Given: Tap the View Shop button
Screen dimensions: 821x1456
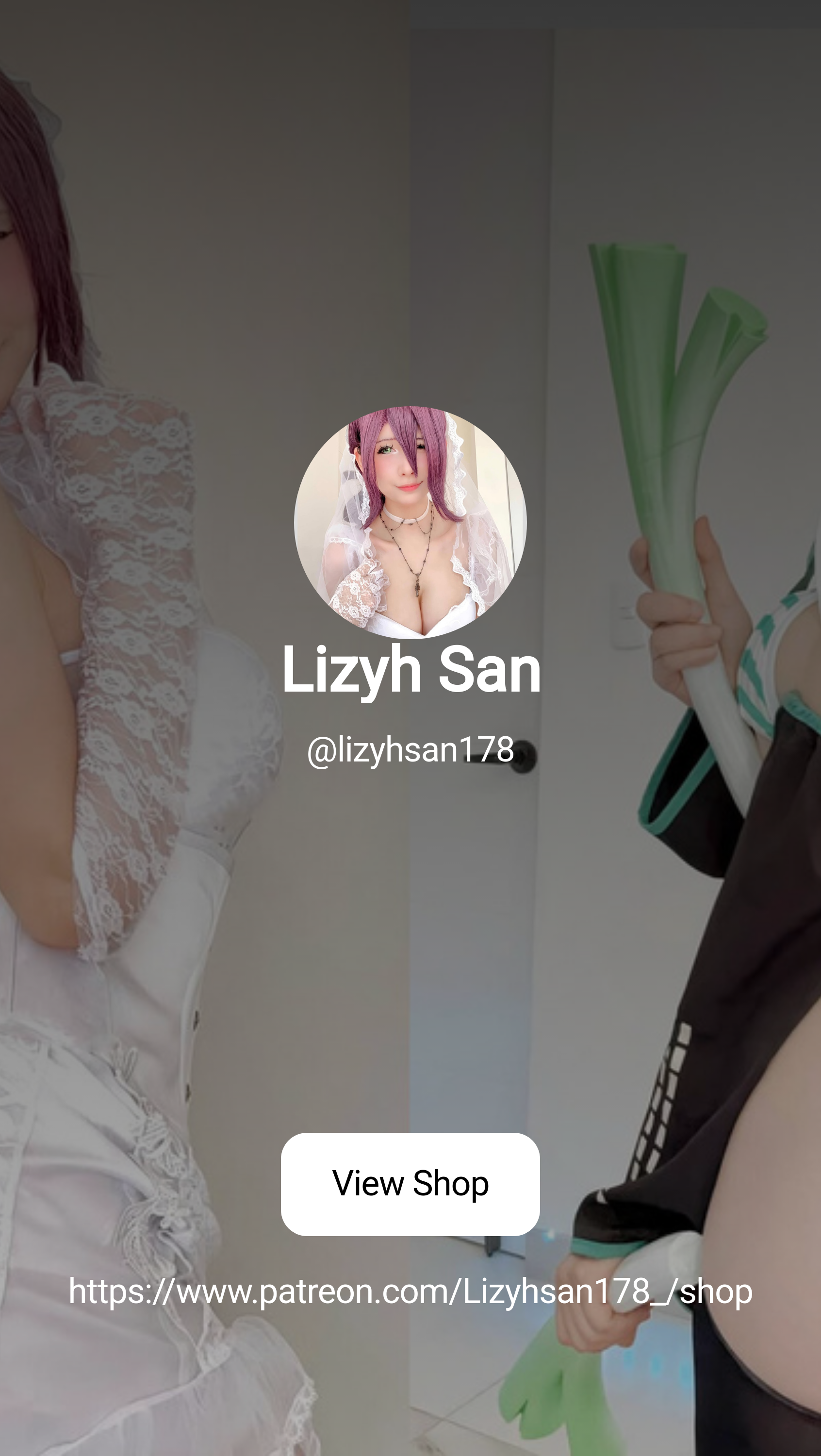Looking at the screenshot, I should [410, 1184].
